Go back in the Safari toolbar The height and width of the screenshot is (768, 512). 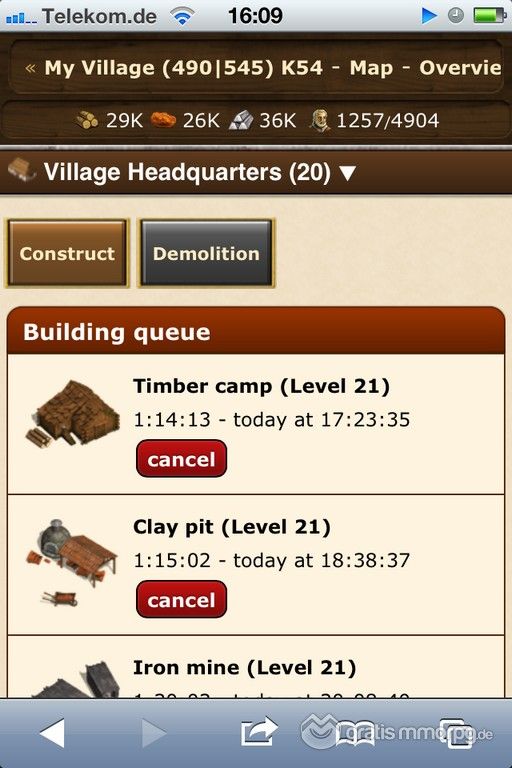coord(53,733)
